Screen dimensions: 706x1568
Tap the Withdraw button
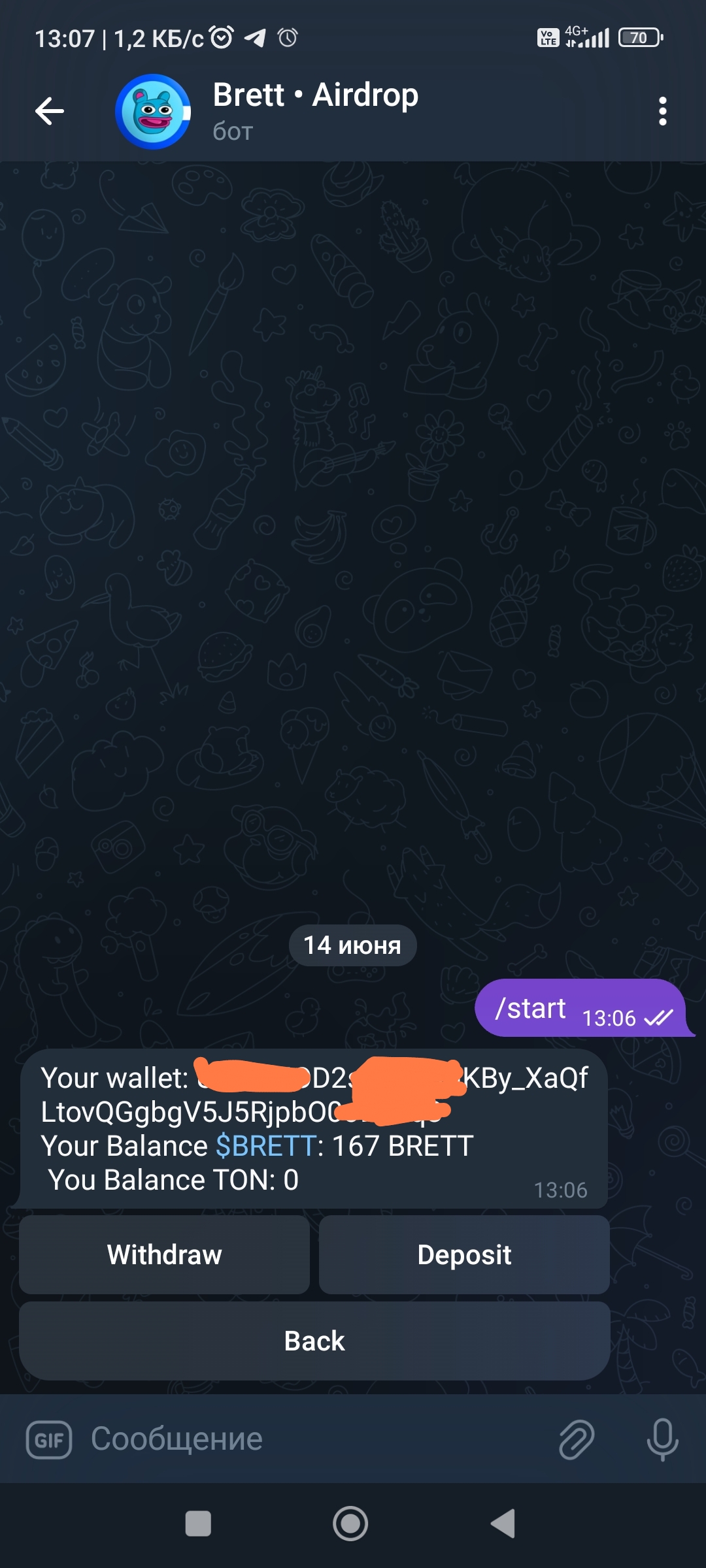tap(164, 1254)
